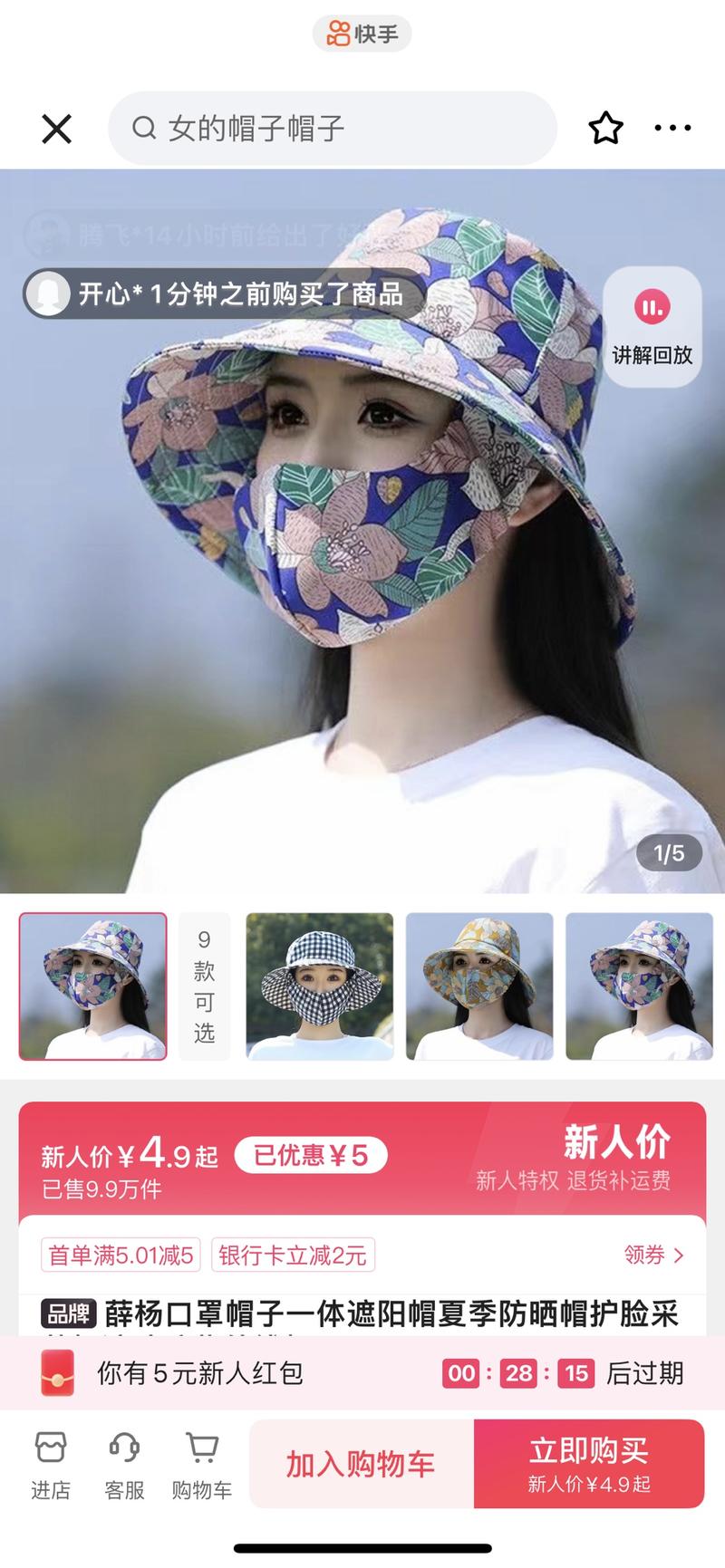Screen dimensions: 725x1568
Task: Select the yellow floral hat thumbnail
Action: (x=479, y=986)
